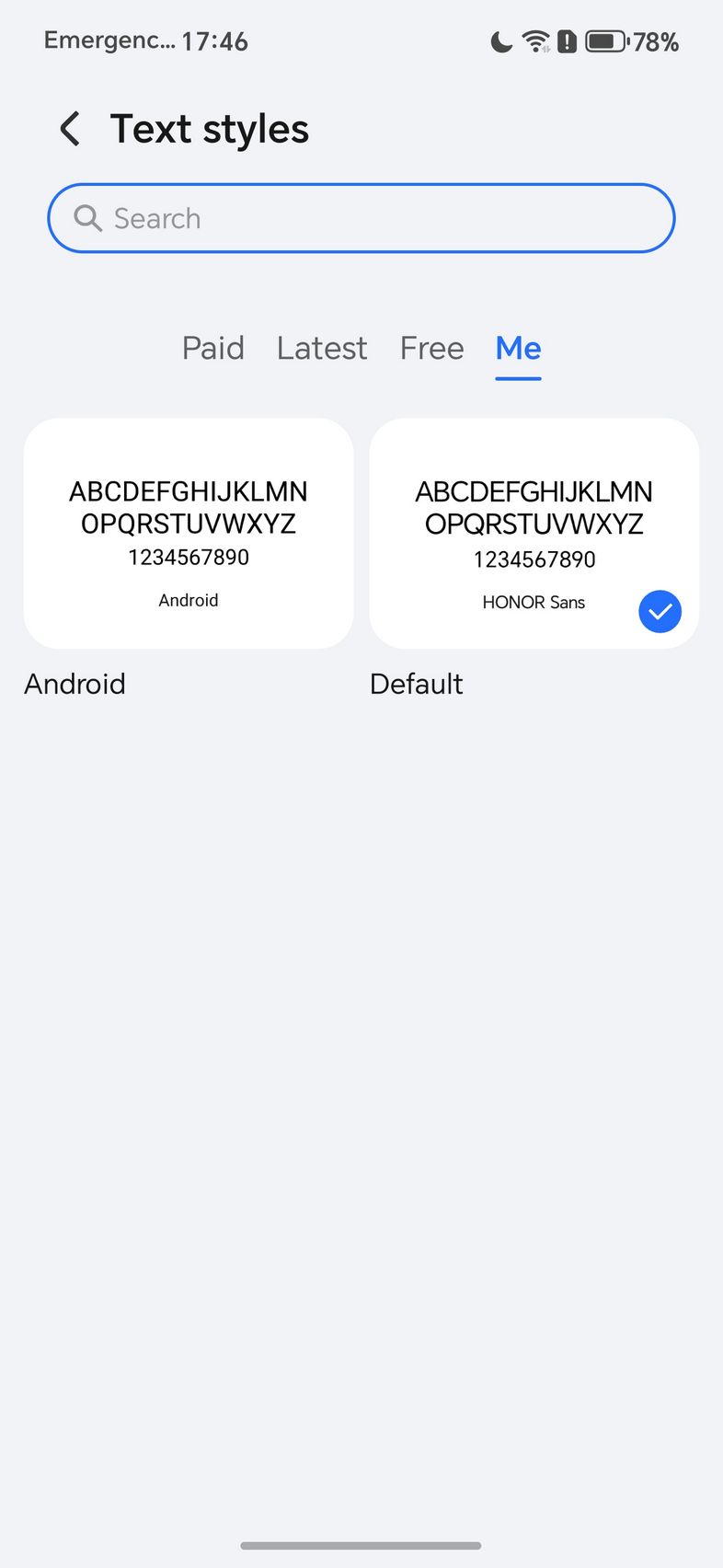Choose the Android font card
This screenshot has height=1568, width=723.
(x=189, y=534)
